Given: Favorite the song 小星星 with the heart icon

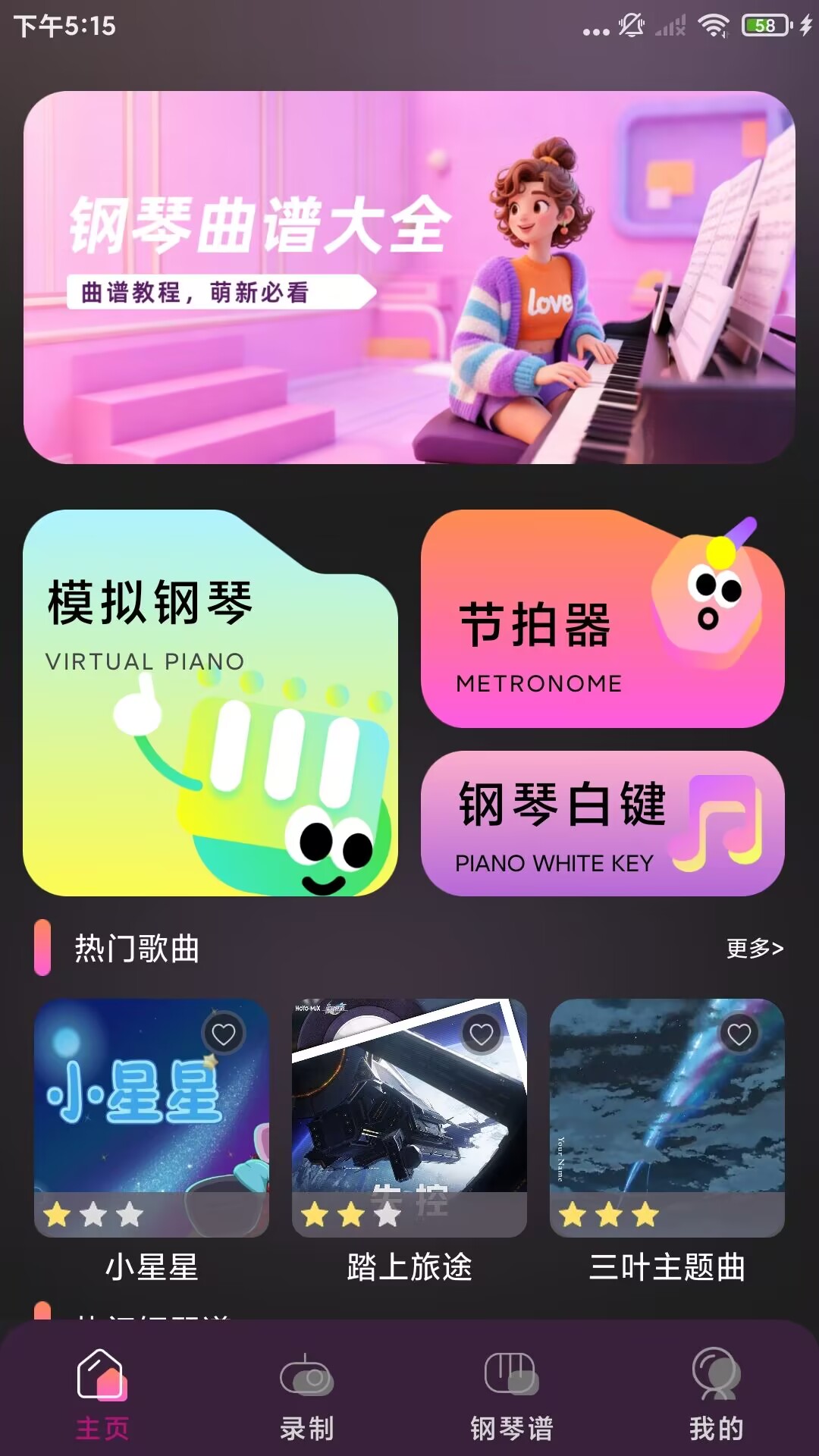Looking at the screenshot, I should pos(224,1034).
